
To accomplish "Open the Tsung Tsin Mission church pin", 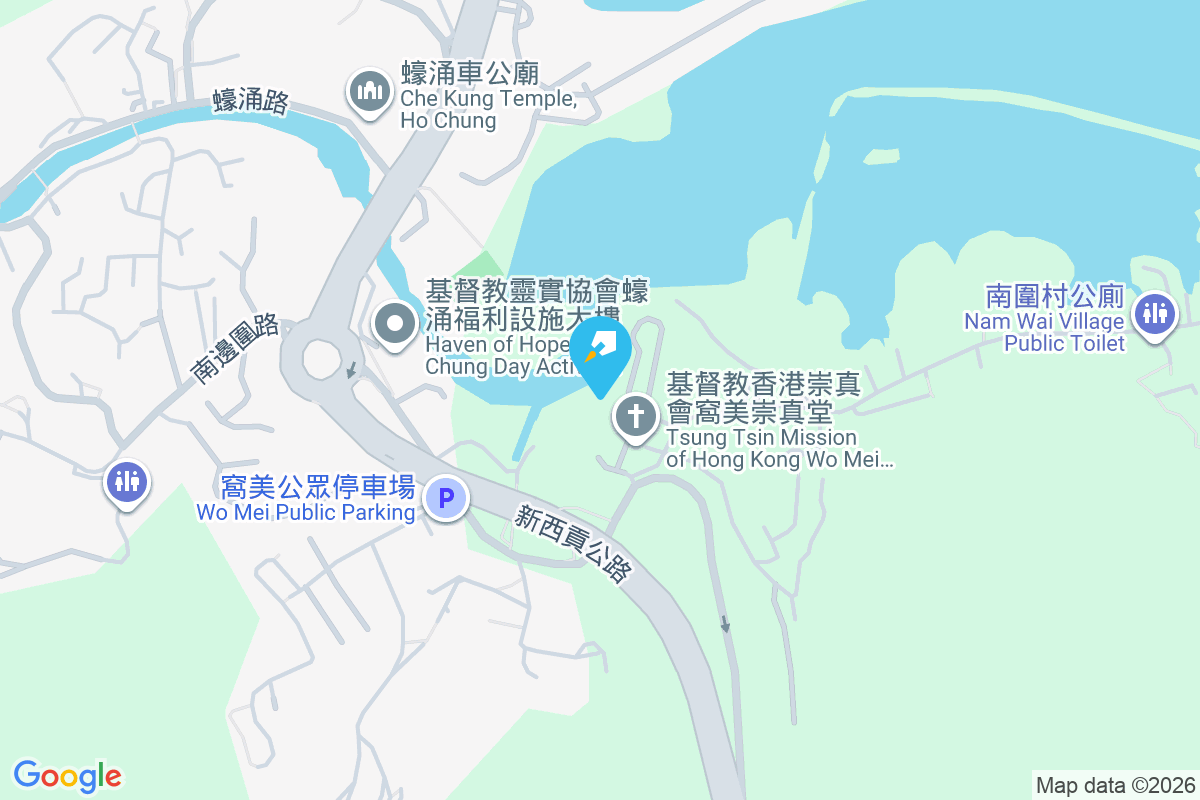I will click(x=636, y=416).
